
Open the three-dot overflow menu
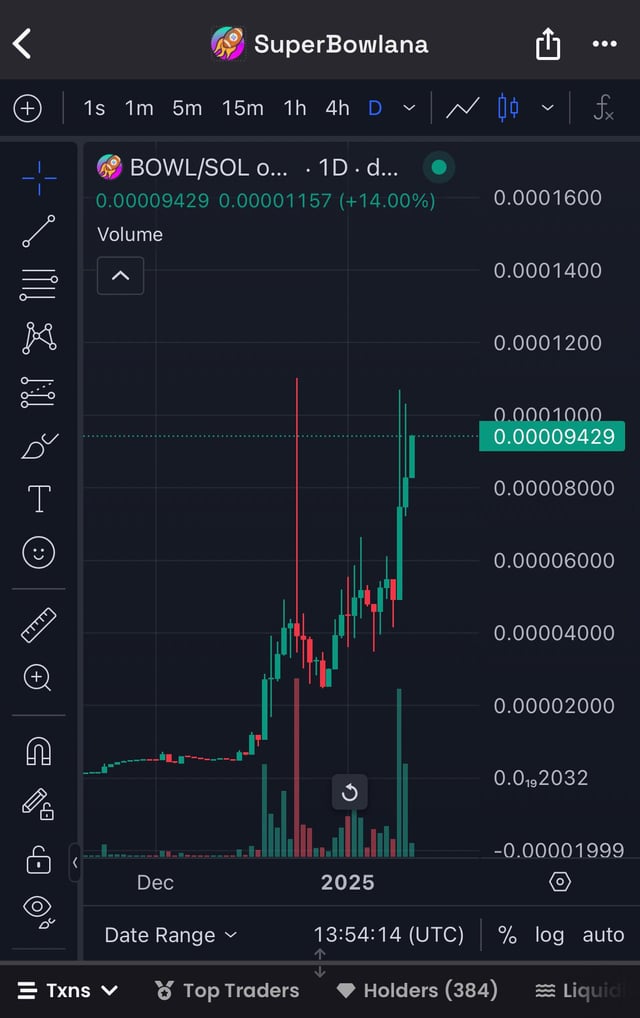pyautogui.click(x=604, y=44)
